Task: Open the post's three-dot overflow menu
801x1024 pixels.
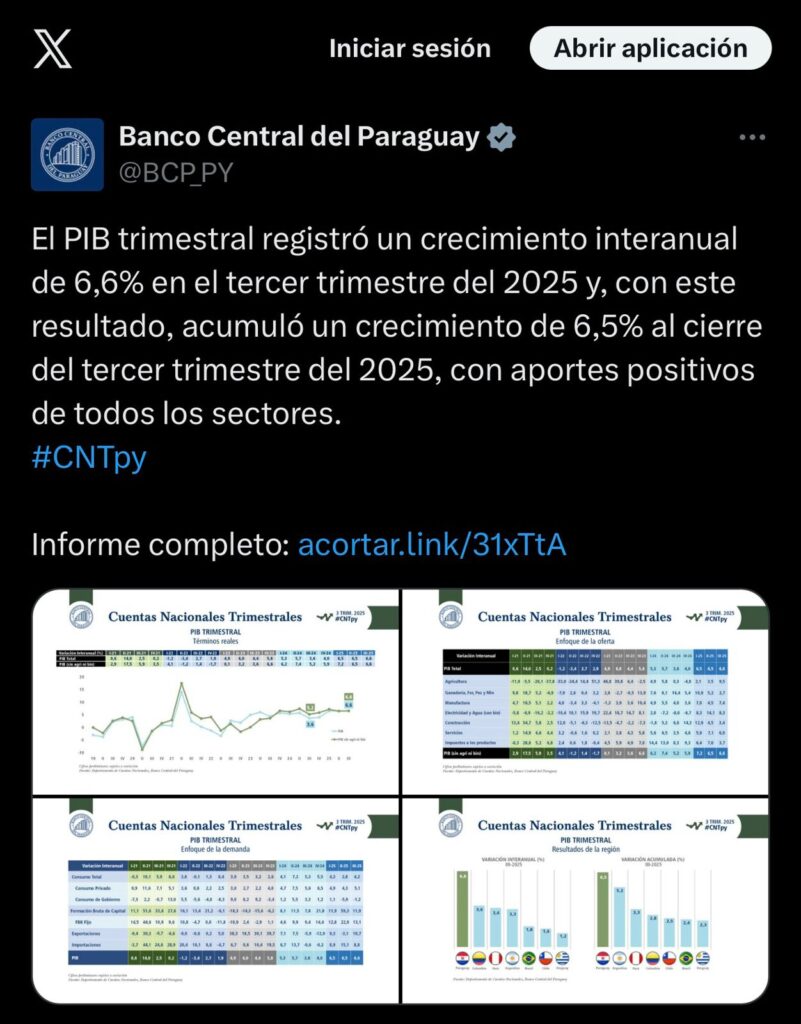Action: 753,137
